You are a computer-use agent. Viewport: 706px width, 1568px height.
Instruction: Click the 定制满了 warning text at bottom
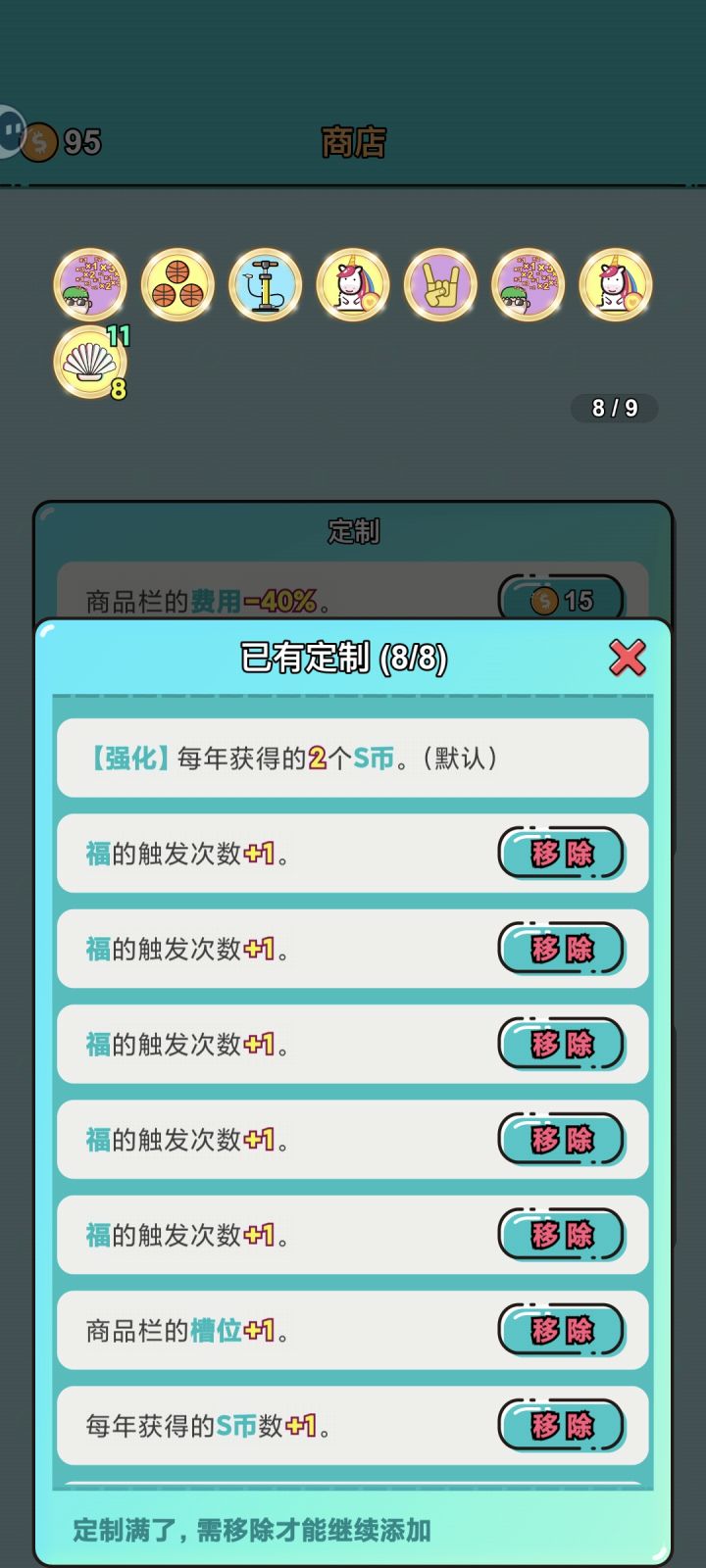click(253, 1528)
